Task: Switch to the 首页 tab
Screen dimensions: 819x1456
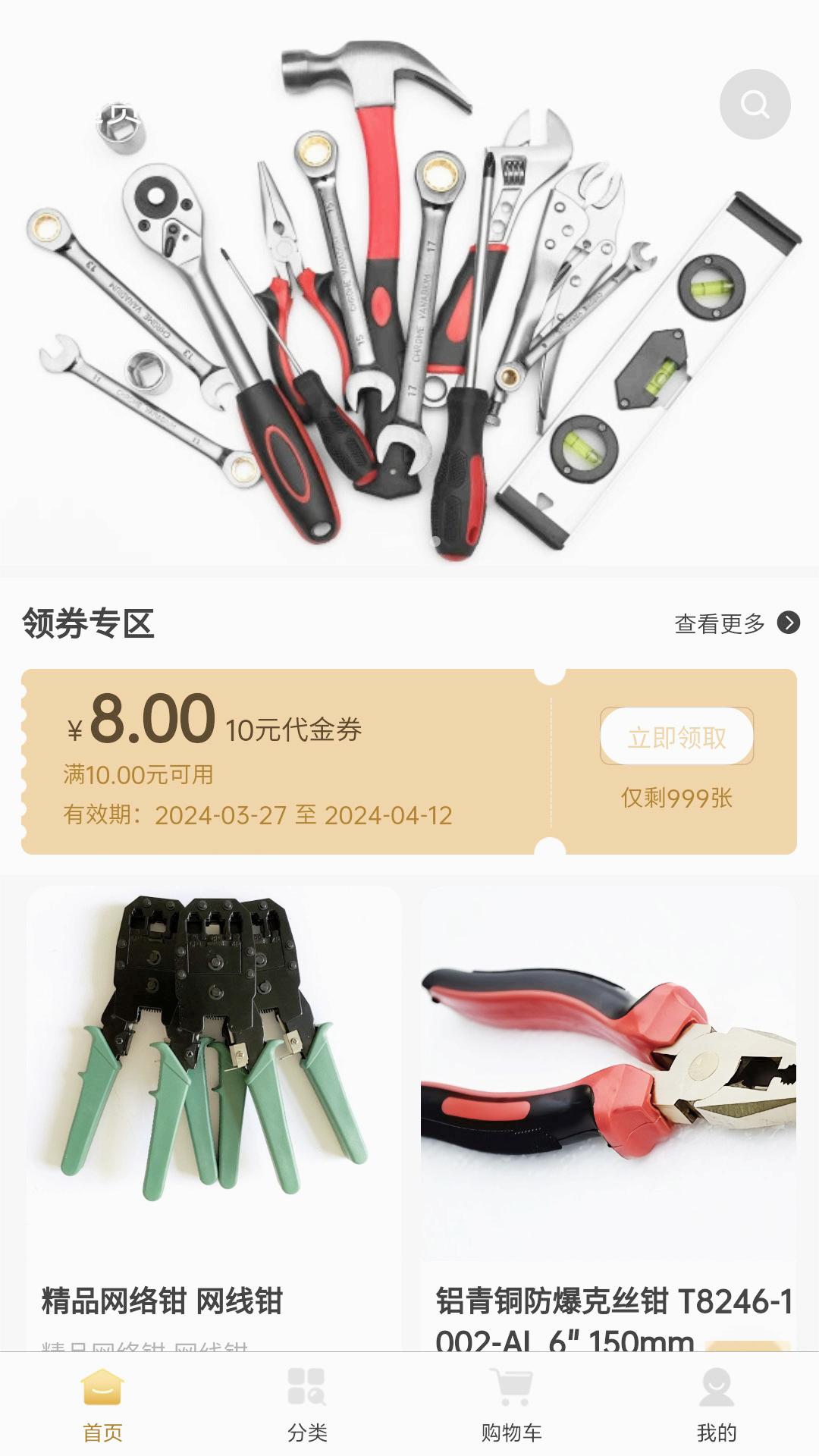Action: (x=102, y=1404)
